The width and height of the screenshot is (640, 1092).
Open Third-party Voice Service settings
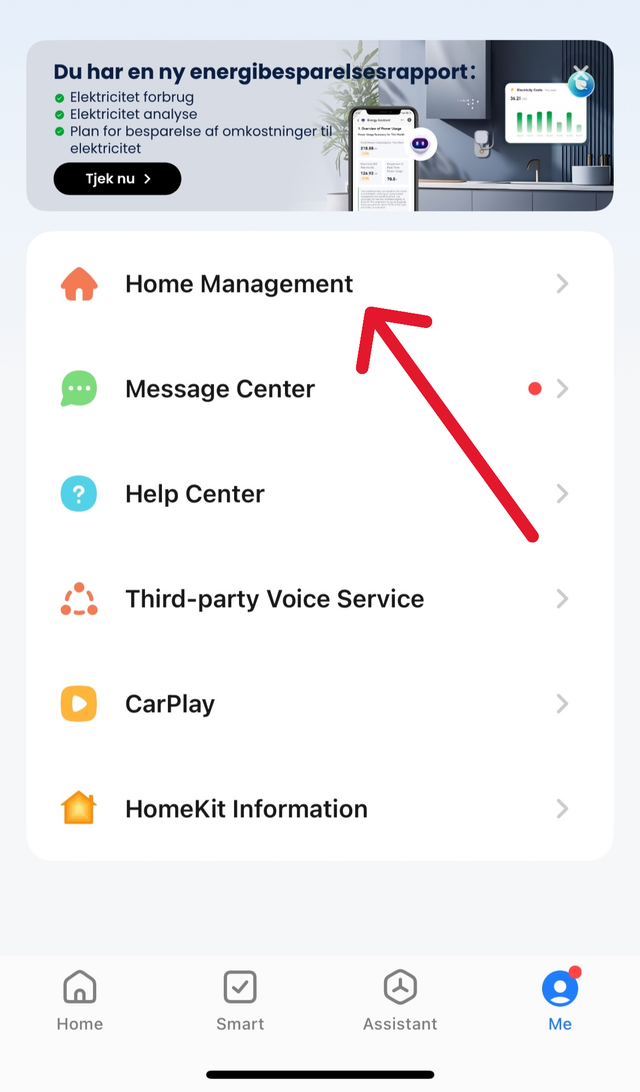tap(274, 599)
